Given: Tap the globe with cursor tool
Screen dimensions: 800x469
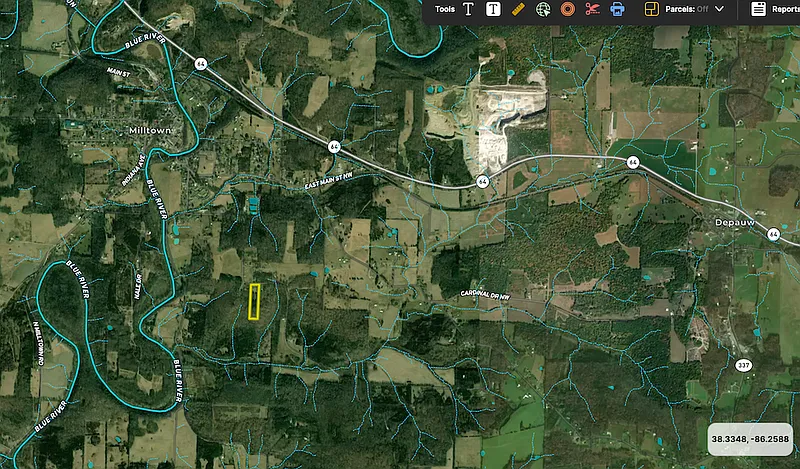Looking at the screenshot, I should 543,9.
